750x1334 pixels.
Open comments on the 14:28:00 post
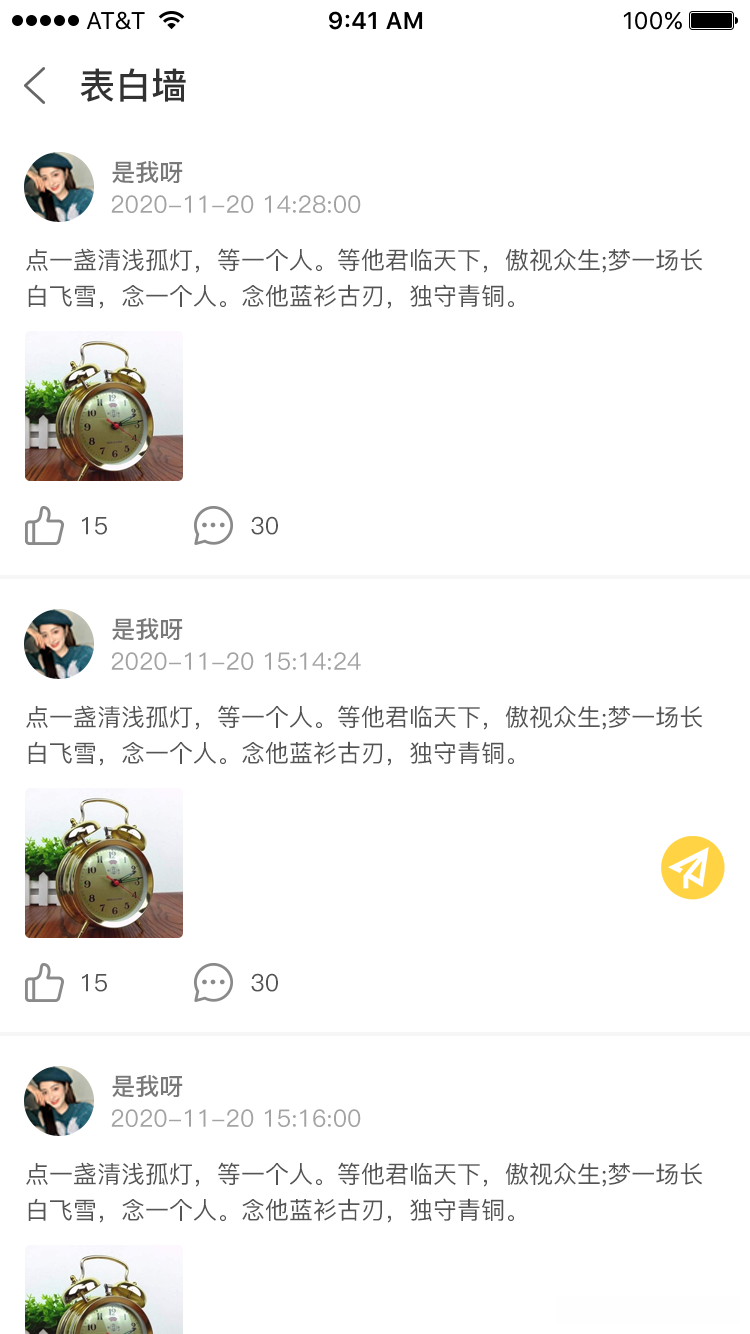coord(213,526)
